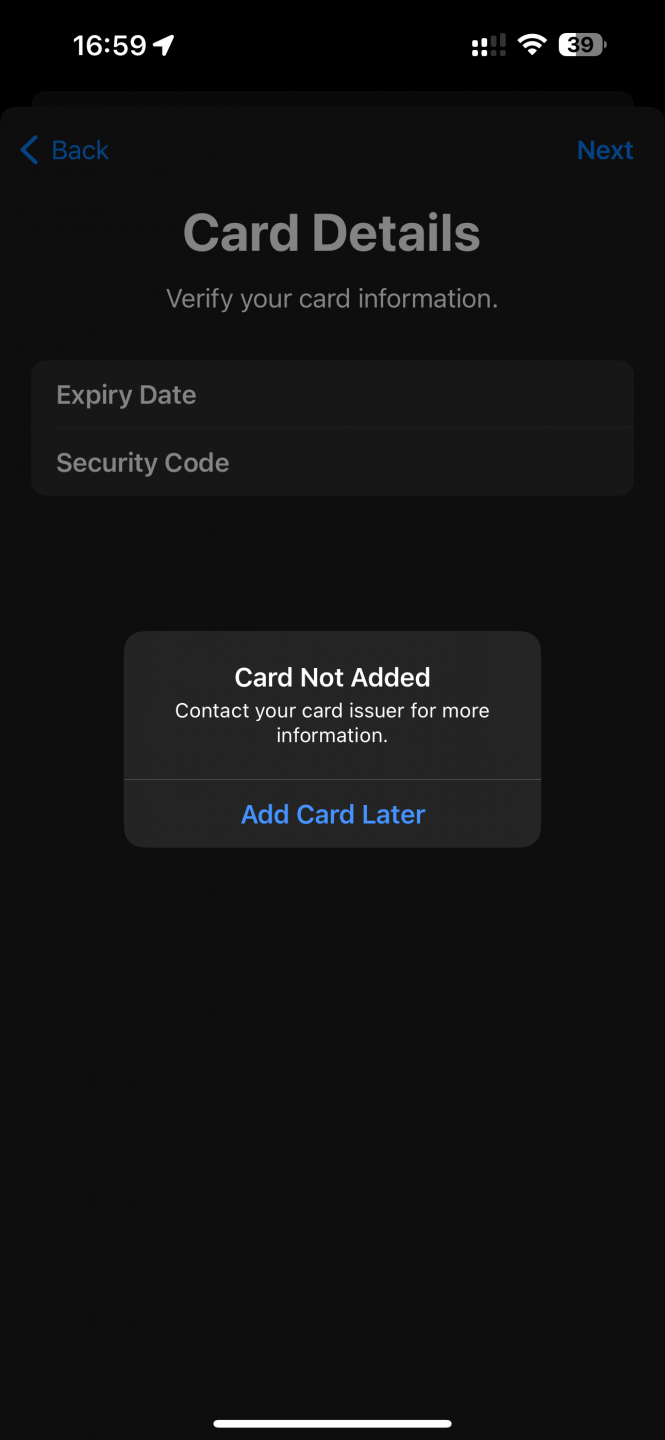Go back using the Back button

pyautogui.click(x=65, y=150)
